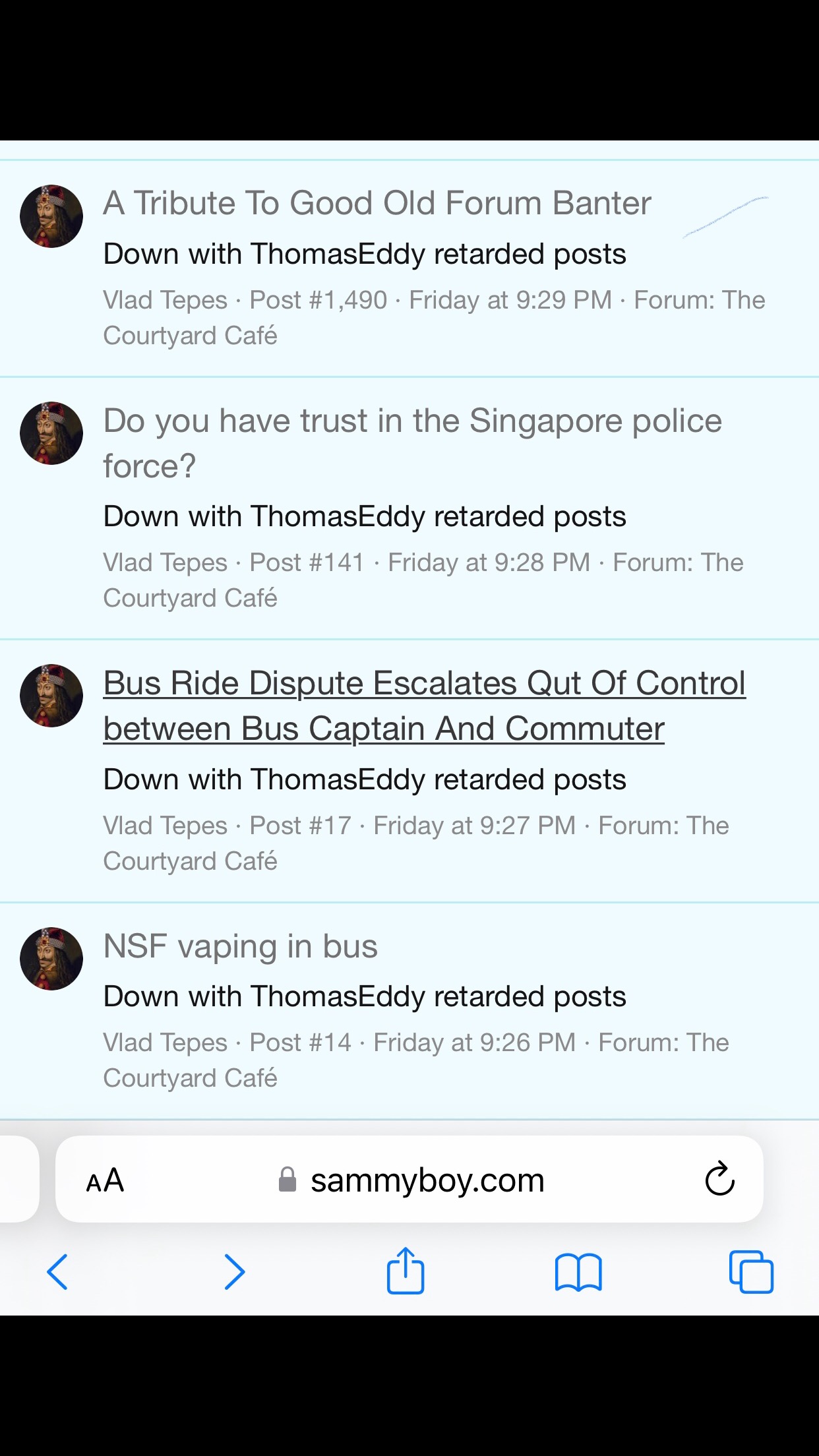Open the AA page settings menu
The height and width of the screenshot is (1456, 819).
pyautogui.click(x=106, y=1180)
